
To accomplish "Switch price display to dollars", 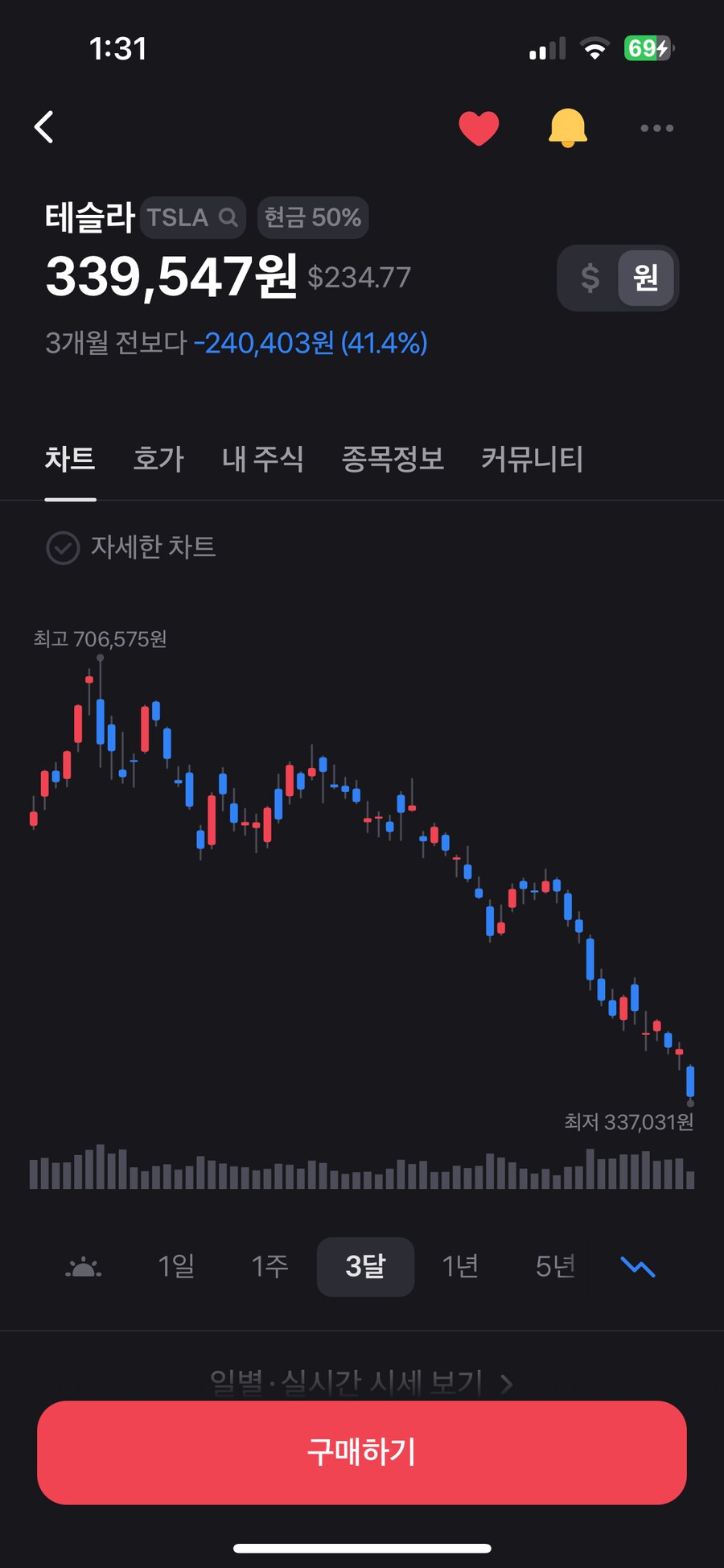I will coord(590,278).
